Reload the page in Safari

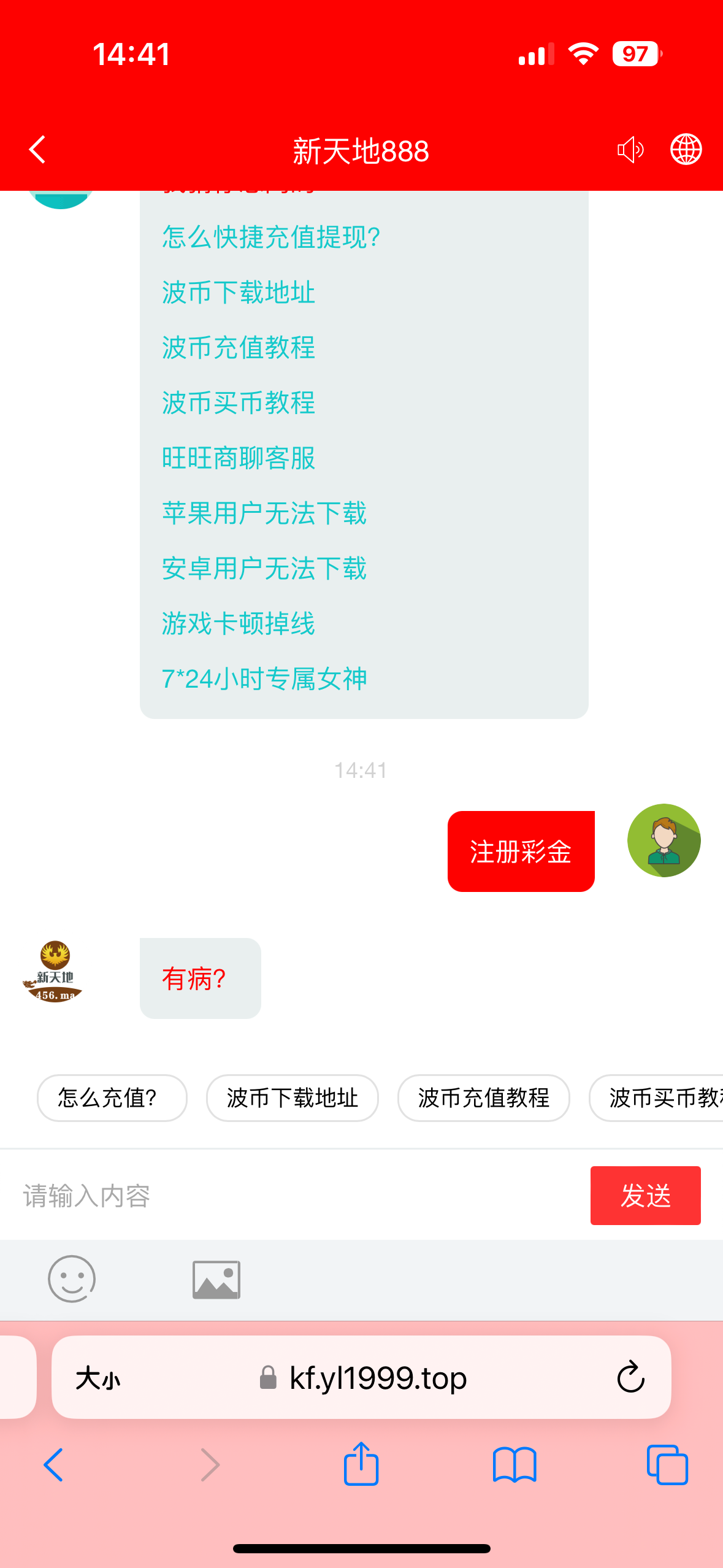click(x=630, y=1377)
